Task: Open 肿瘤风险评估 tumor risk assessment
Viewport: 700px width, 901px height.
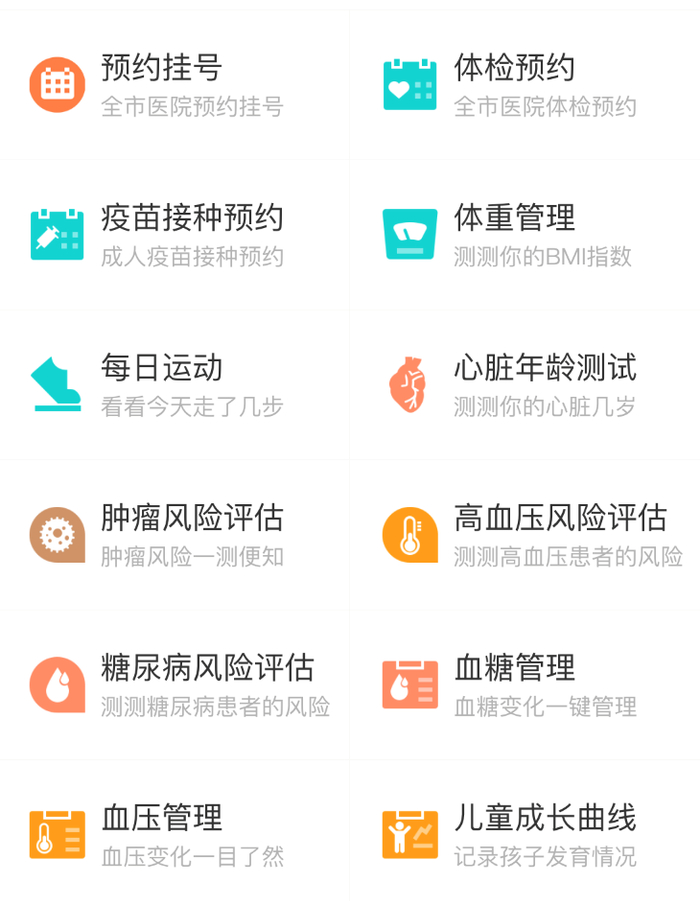Action: point(175,535)
